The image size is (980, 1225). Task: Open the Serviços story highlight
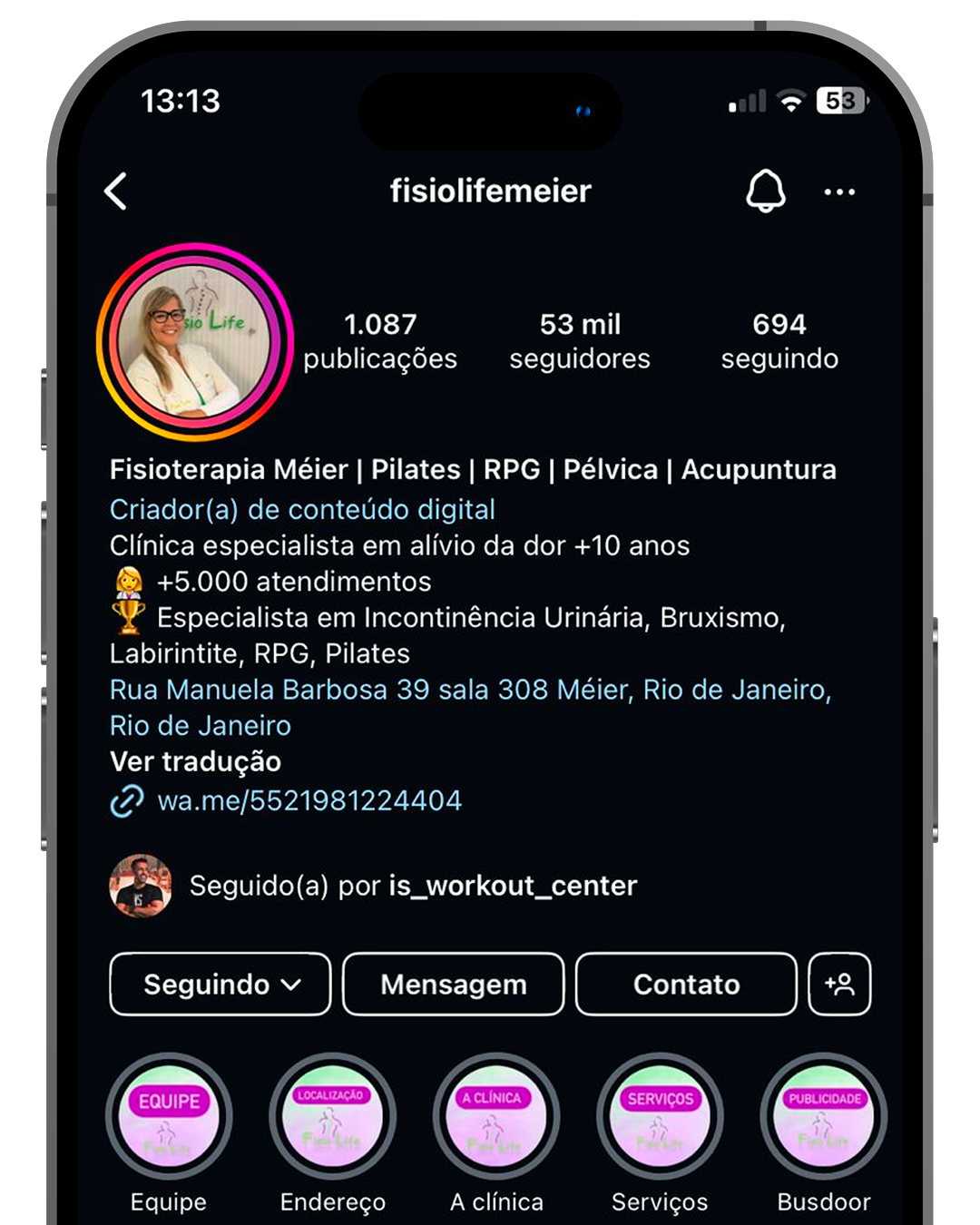pos(660,1117)
